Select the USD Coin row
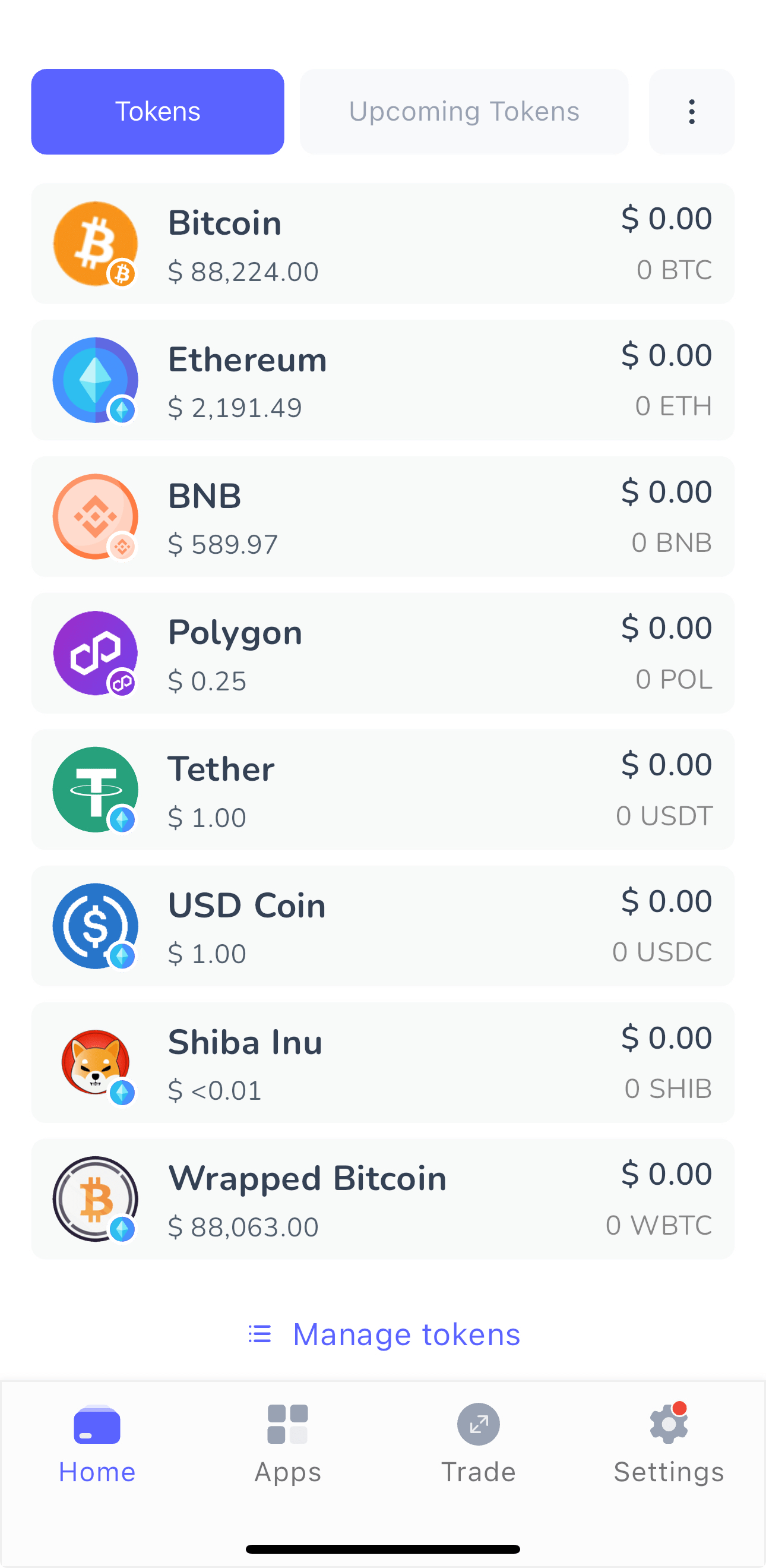 coord(382,926)
